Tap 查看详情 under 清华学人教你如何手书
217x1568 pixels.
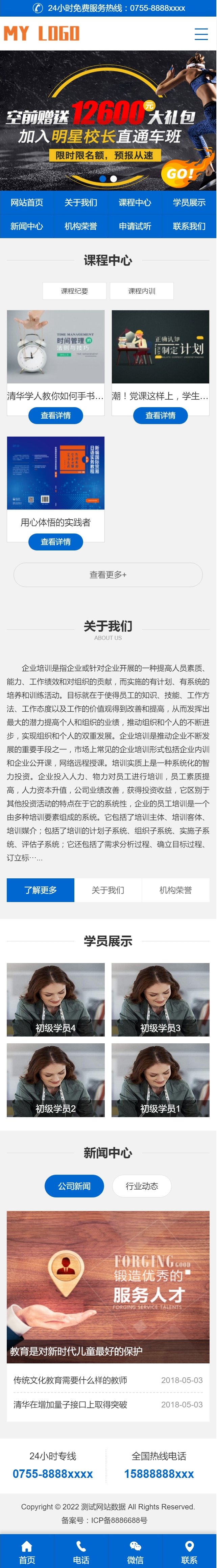coord(55,416)
